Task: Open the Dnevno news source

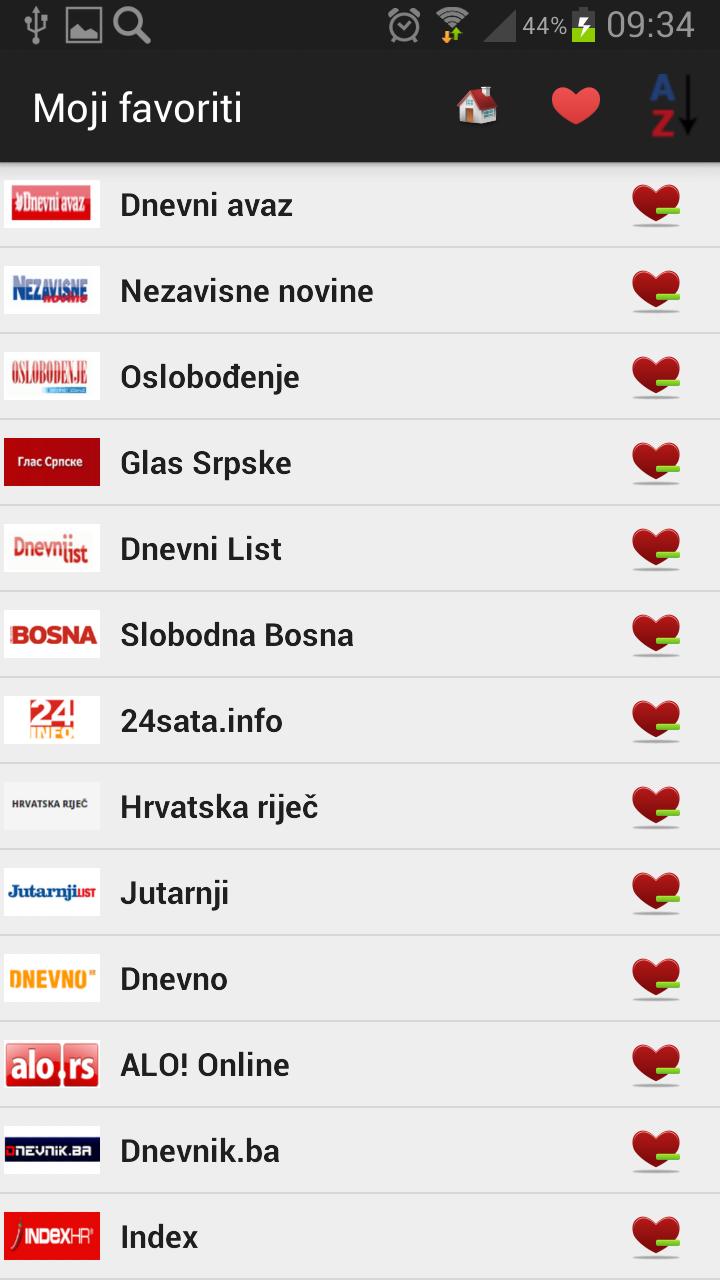Action: point(173,978)
